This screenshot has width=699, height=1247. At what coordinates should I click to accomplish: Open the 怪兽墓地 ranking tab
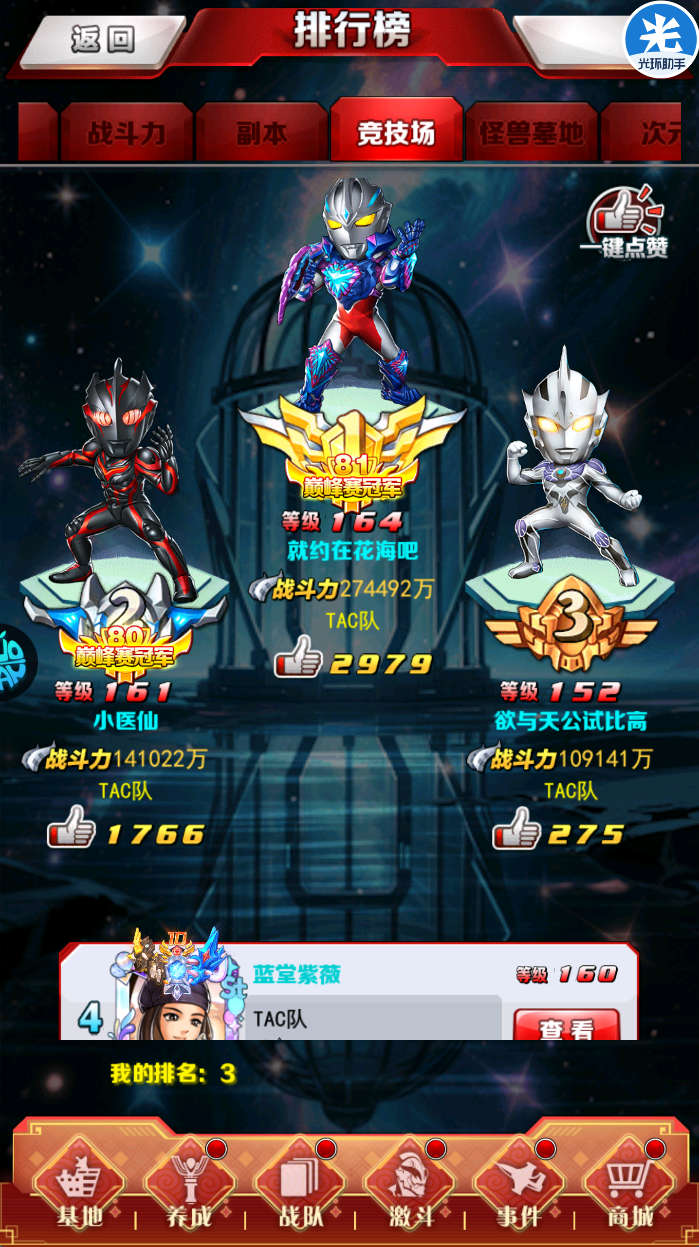click(x=531, y=132)
